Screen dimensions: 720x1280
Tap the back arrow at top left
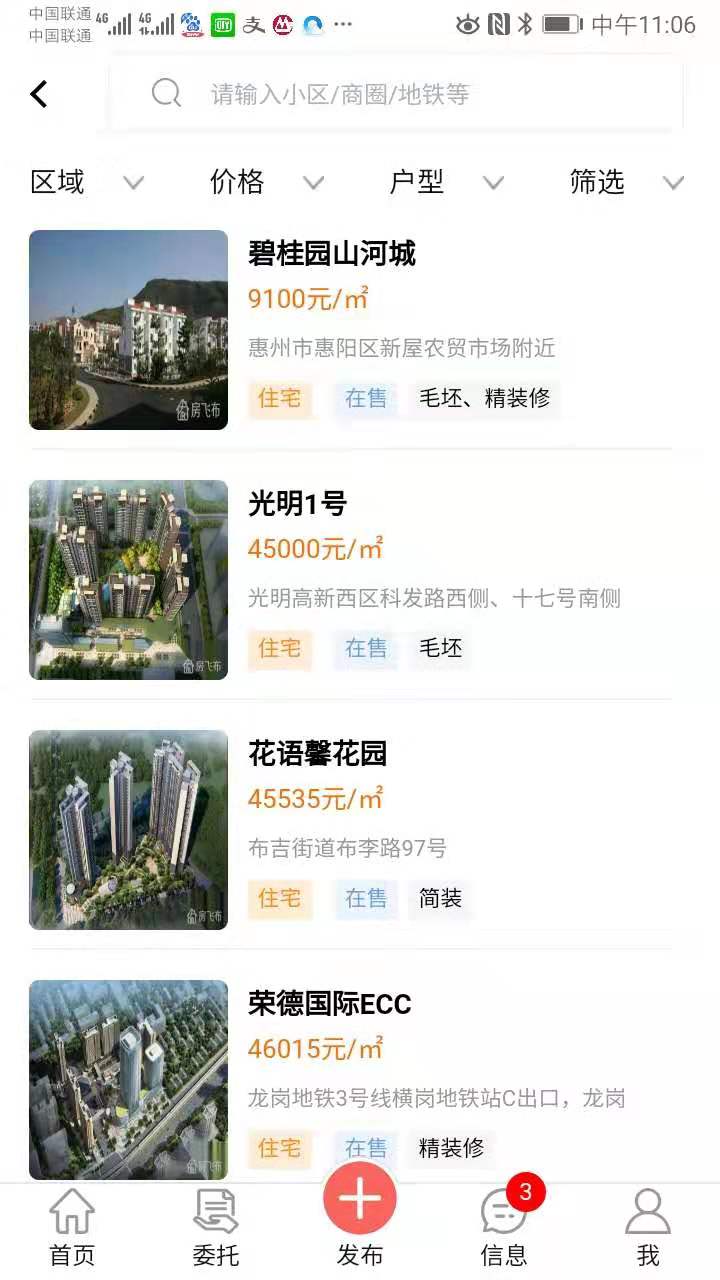(38, 93)
